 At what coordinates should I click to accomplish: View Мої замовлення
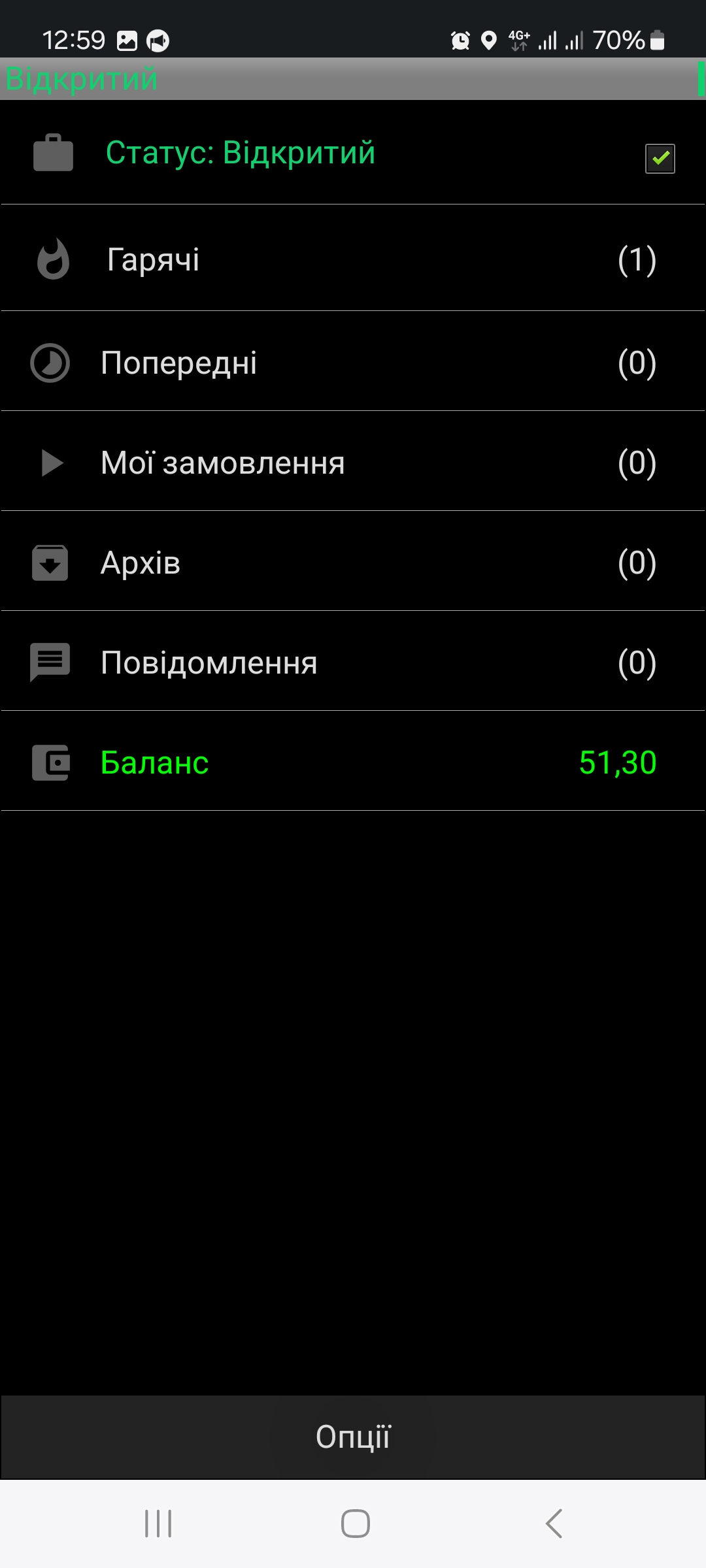[x=353, y=463]
